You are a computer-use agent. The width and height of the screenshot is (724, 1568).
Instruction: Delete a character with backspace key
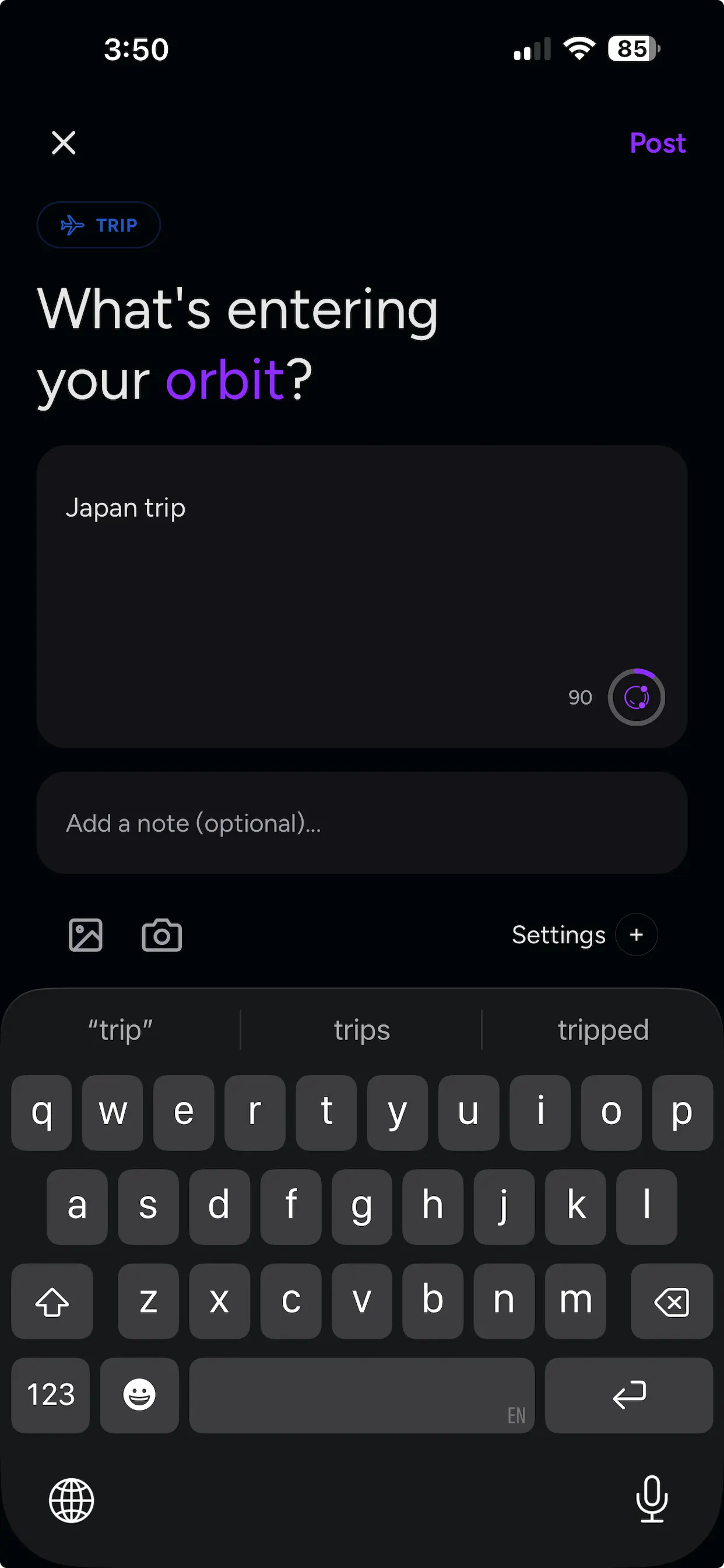(x=672, y=1301)
